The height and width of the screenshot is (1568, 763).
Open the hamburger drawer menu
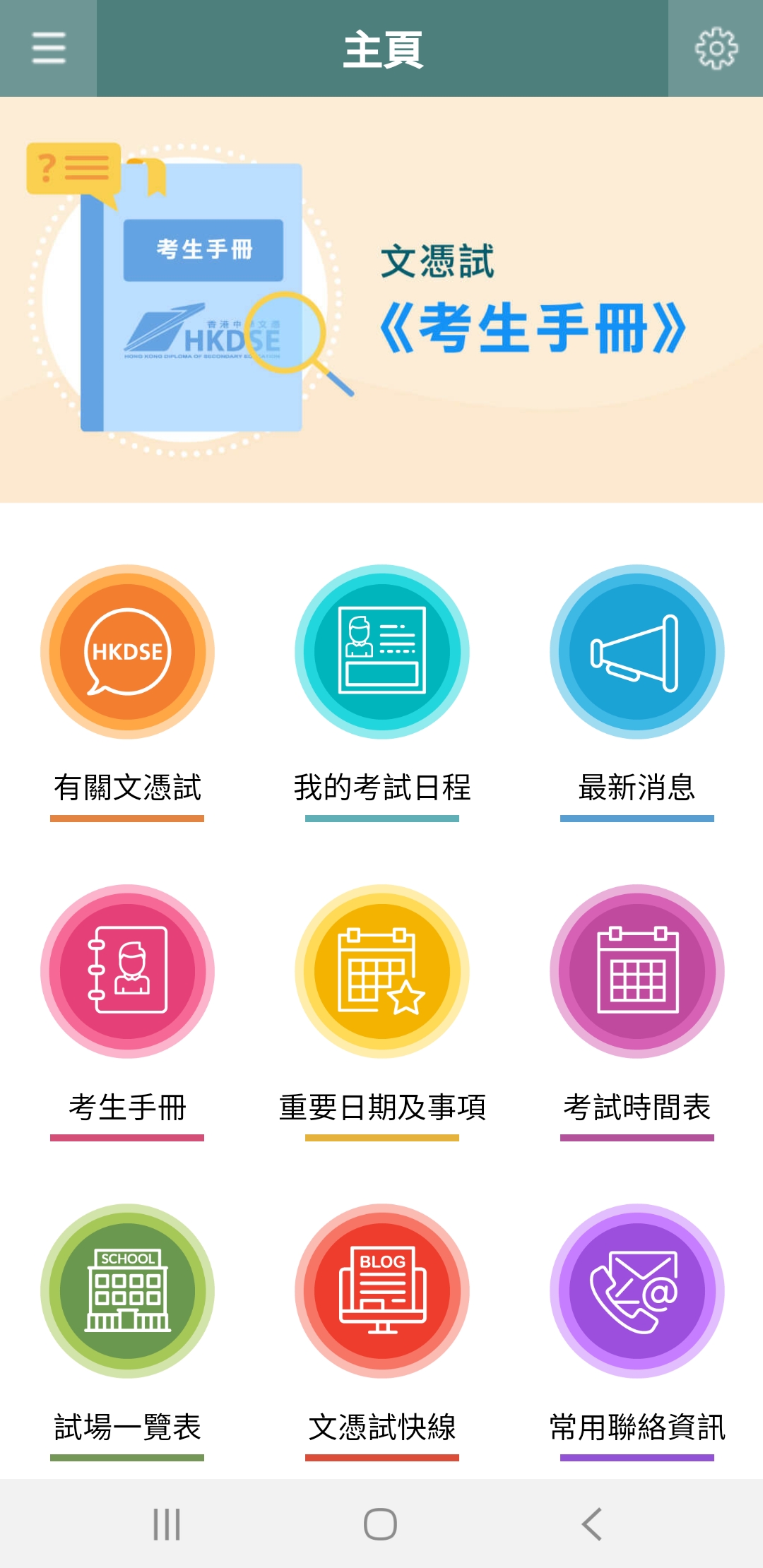pos(48,48)
